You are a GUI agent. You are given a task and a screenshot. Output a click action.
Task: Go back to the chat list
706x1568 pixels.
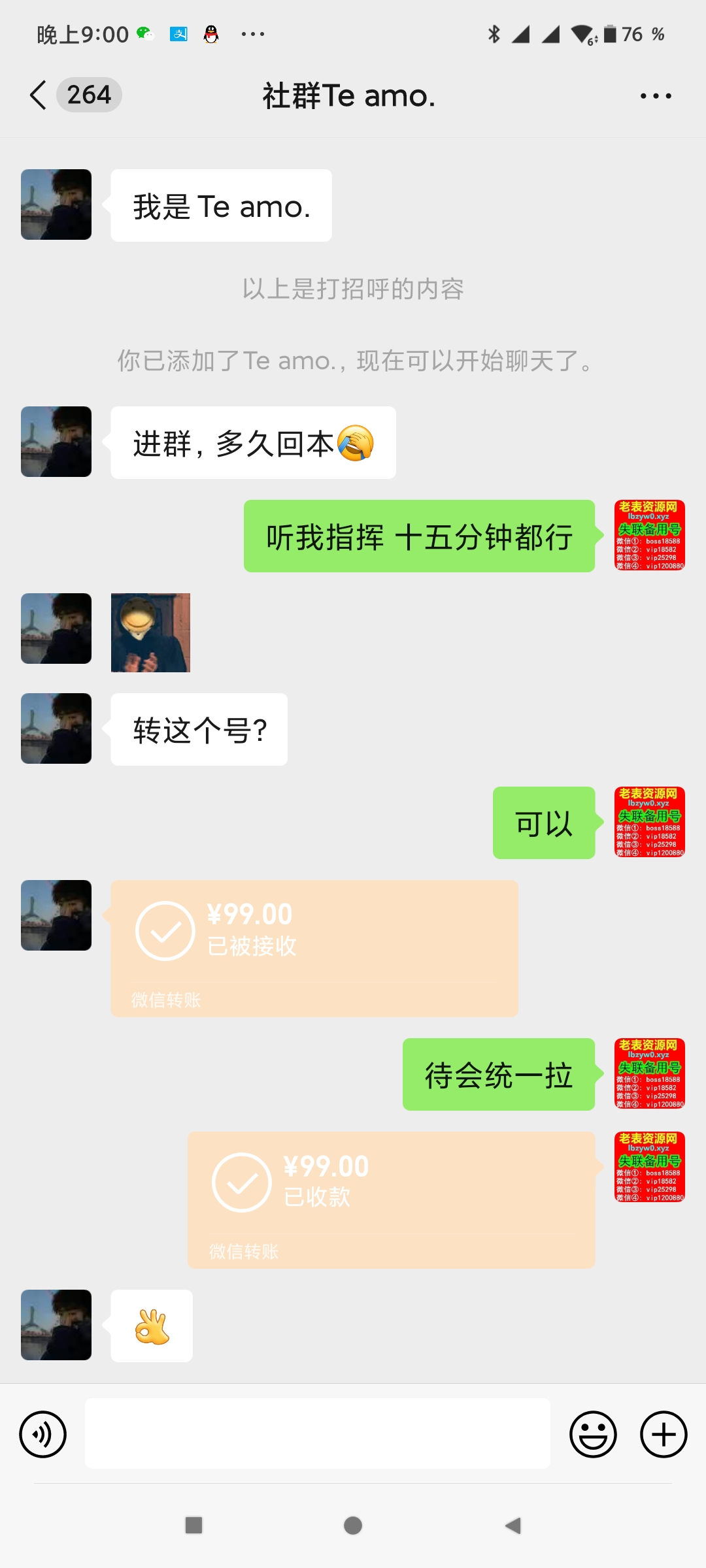point(39,95)
